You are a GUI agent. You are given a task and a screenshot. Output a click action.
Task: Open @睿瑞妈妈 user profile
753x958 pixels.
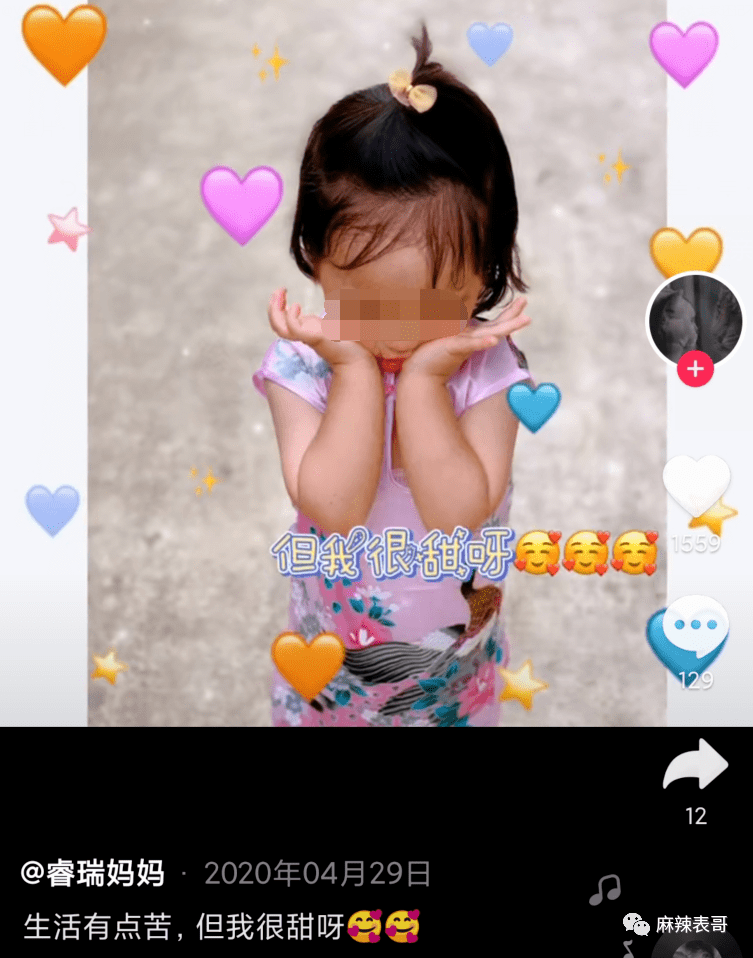[x=93, y=873]
